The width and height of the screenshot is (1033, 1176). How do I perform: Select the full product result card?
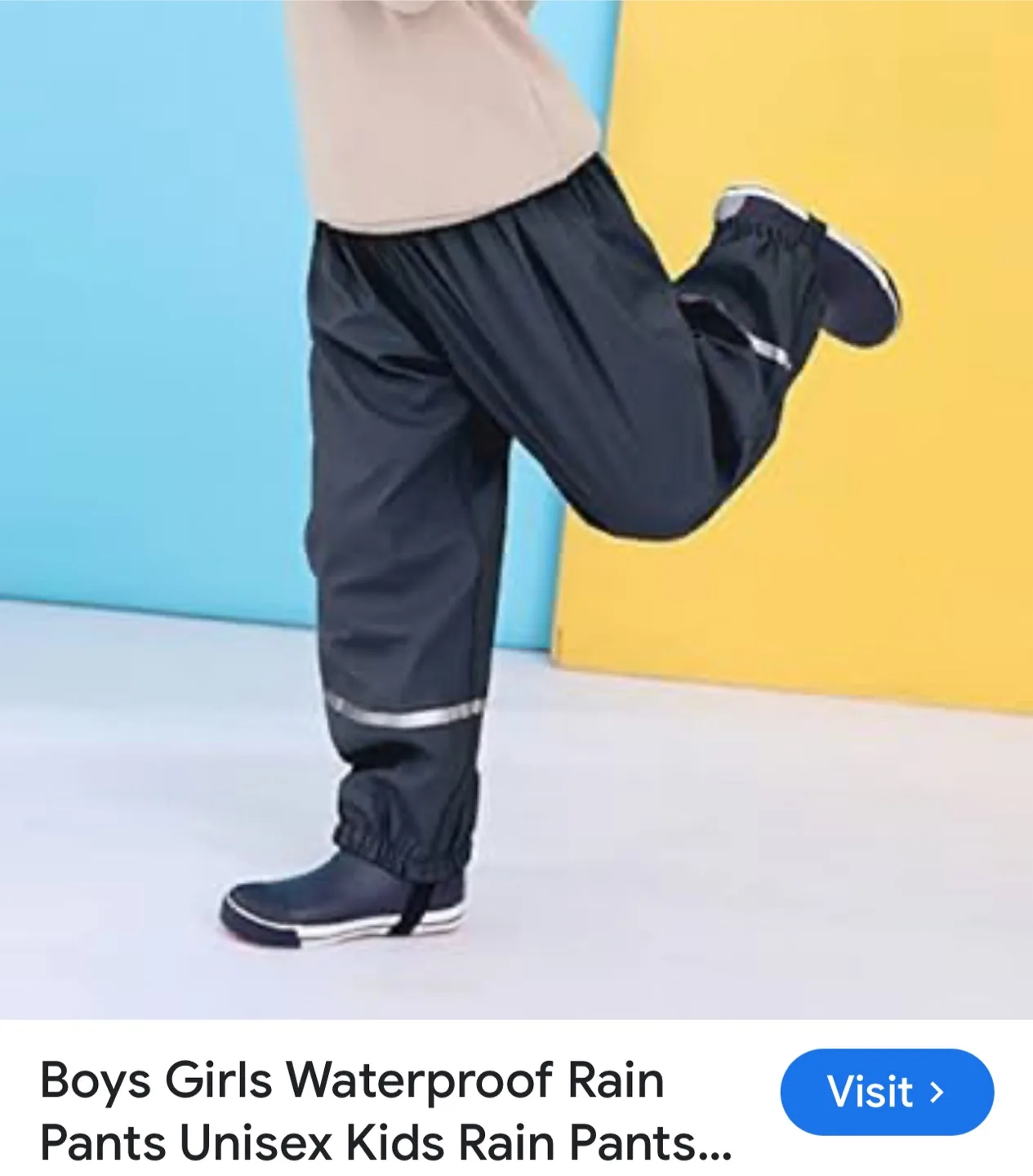tap(516, 588)
